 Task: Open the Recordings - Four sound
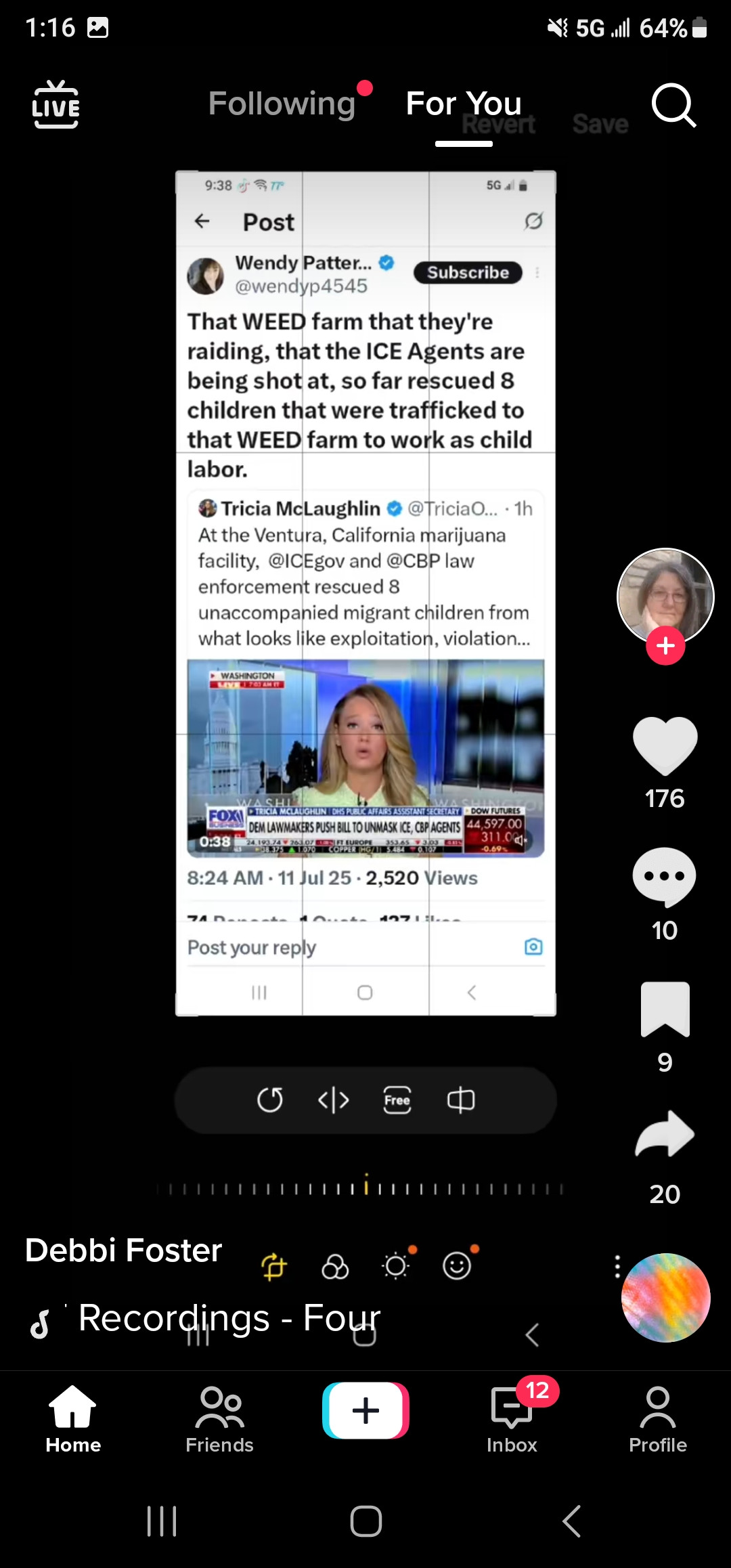tap(229, 1317)
